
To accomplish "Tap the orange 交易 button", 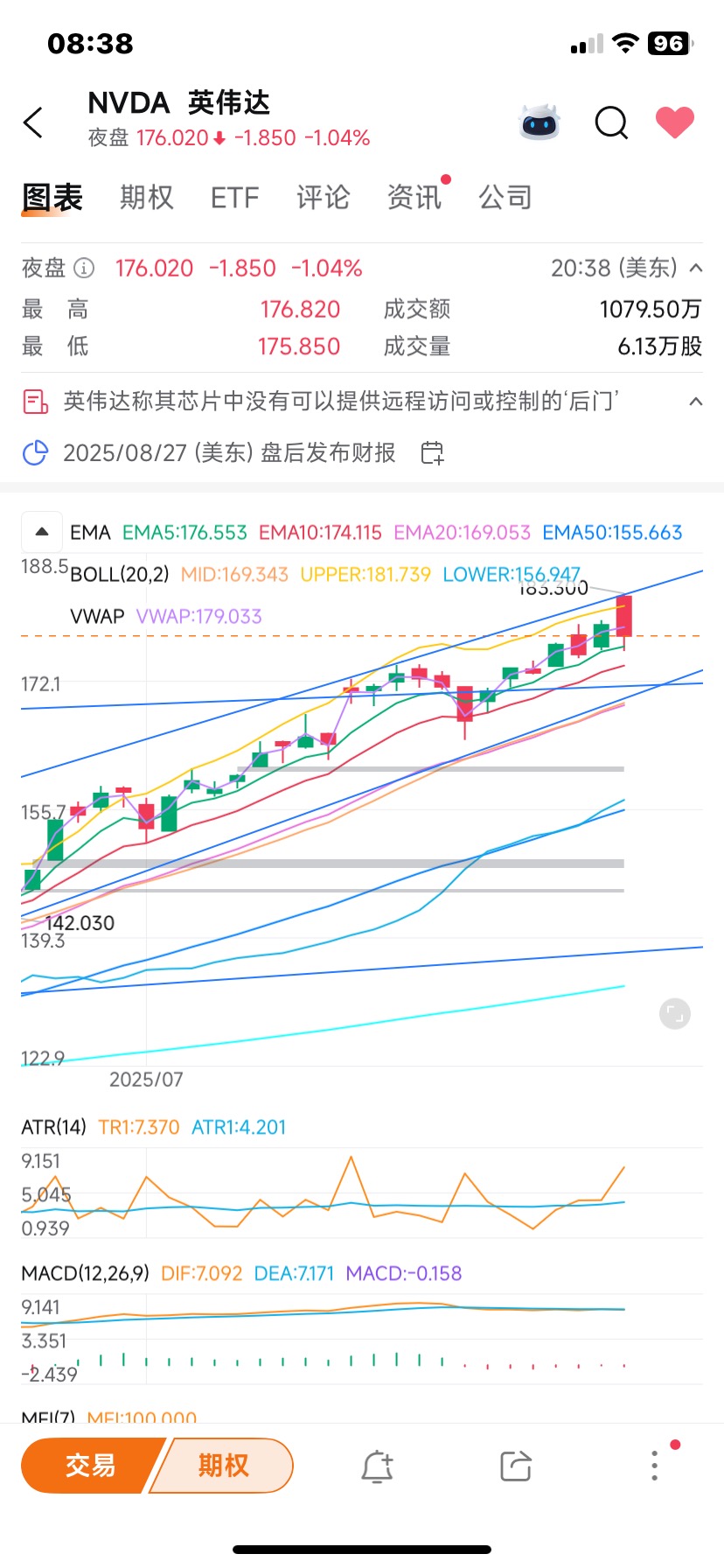I will (x=90, y=1466).
